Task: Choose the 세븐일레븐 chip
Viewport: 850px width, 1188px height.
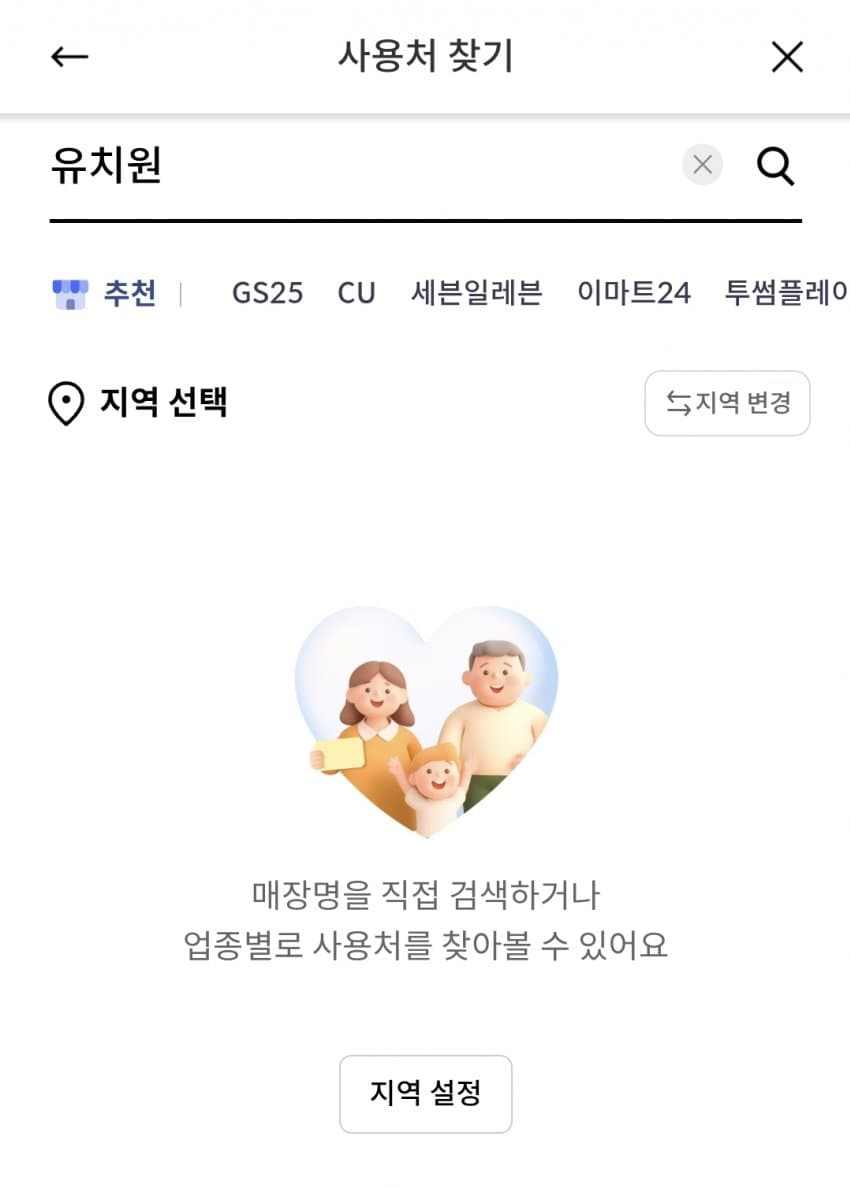Action: (x=476, y=293)
